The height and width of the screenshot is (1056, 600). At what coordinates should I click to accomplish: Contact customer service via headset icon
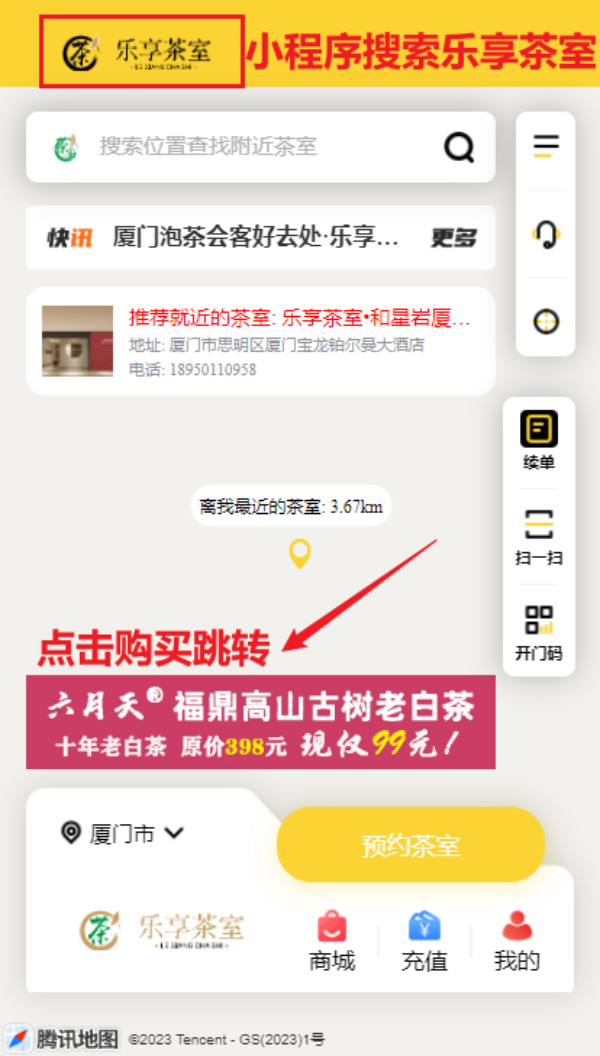[545, 235]
